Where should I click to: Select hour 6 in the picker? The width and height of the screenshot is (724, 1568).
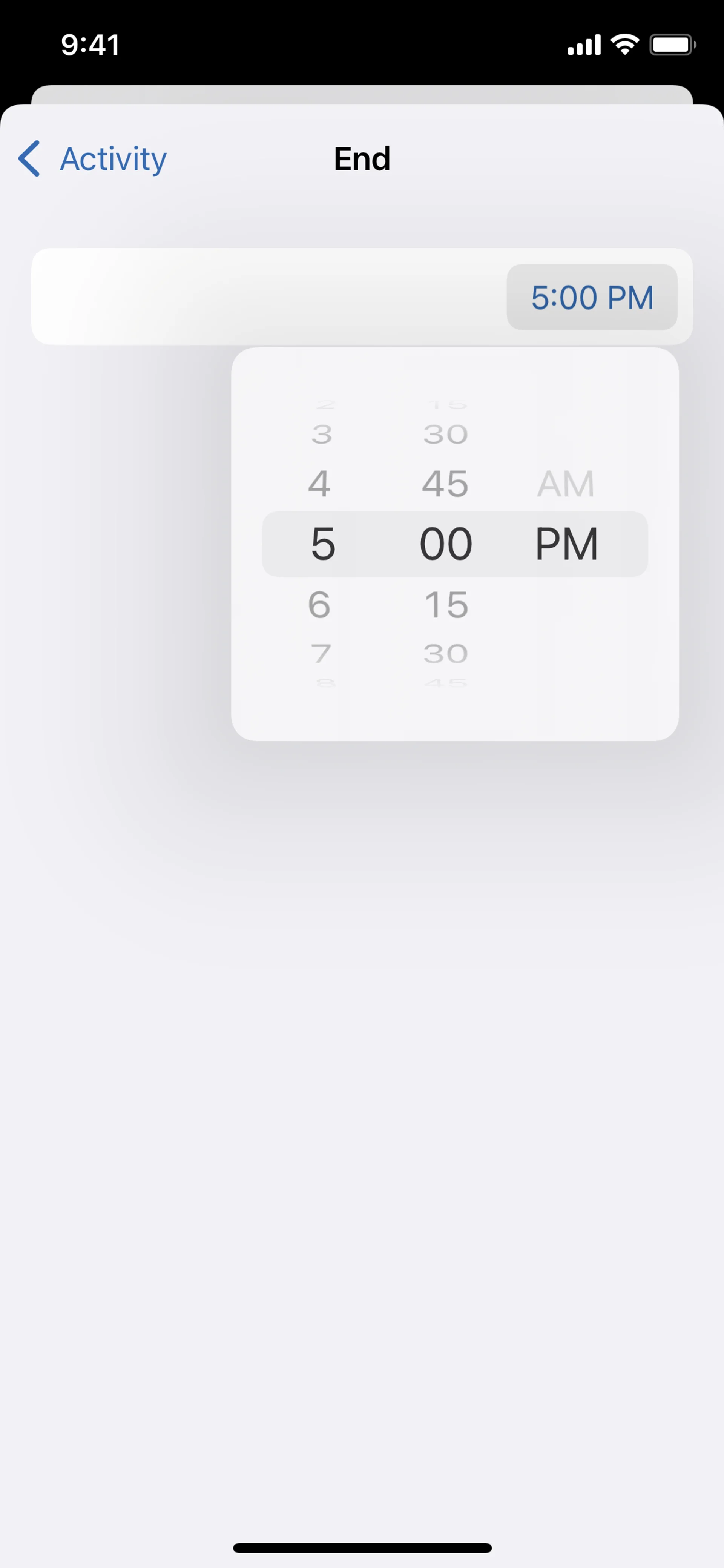(x=320, y=604)
